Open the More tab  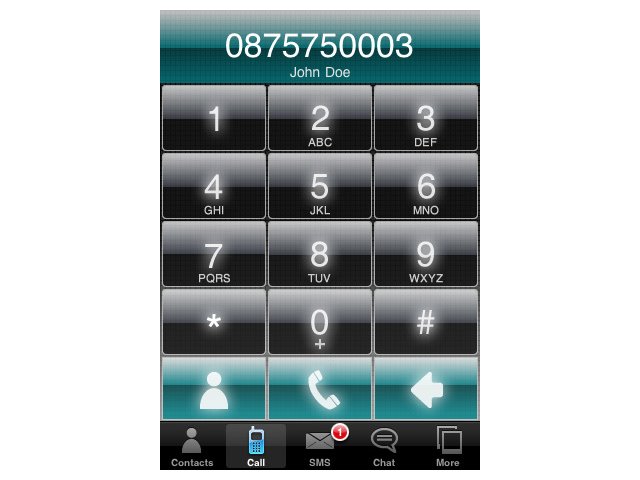[x=448, y=446]
